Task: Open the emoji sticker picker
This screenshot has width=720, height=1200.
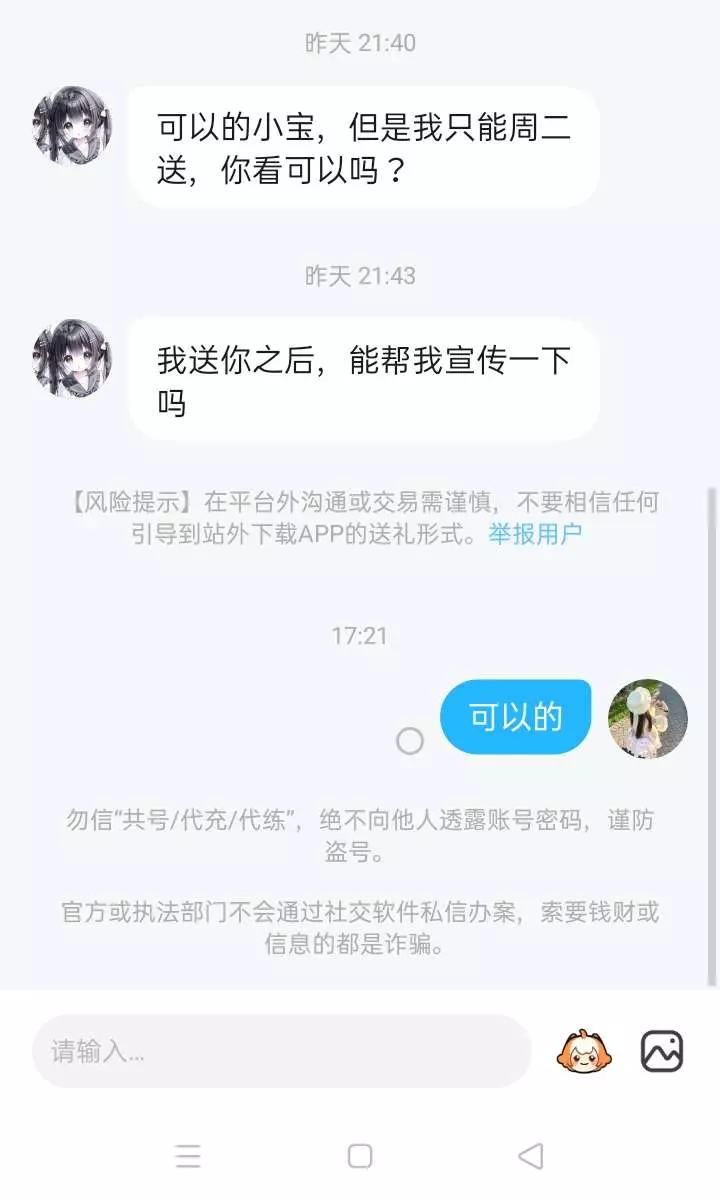Action: click(x=584, y=1051)
